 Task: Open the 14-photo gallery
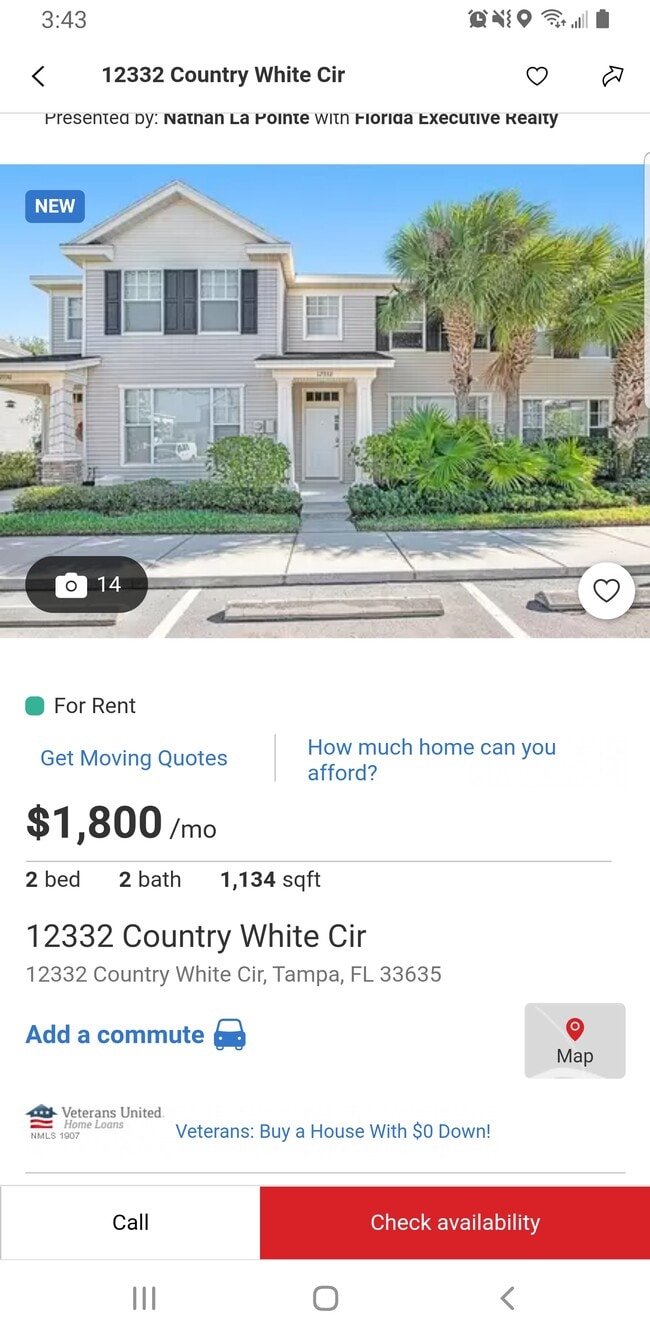[87, 585]
